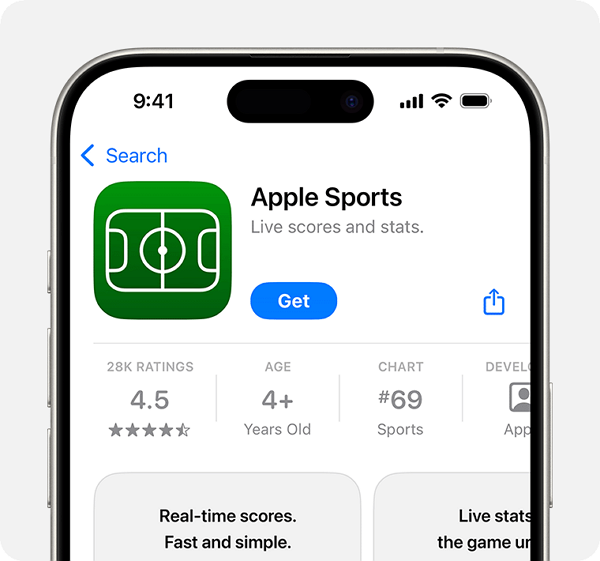The image size is (600, 561).
Task: Open the Real-time scores preview screenshot
Action: coord(226,518)
